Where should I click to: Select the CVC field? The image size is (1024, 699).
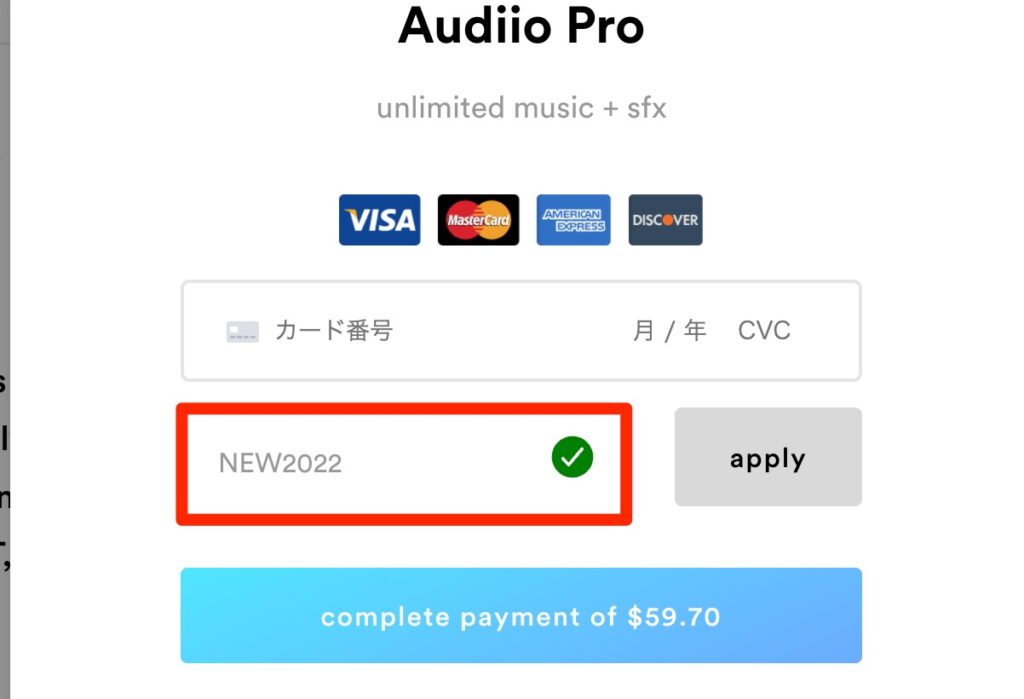[764, 331]
